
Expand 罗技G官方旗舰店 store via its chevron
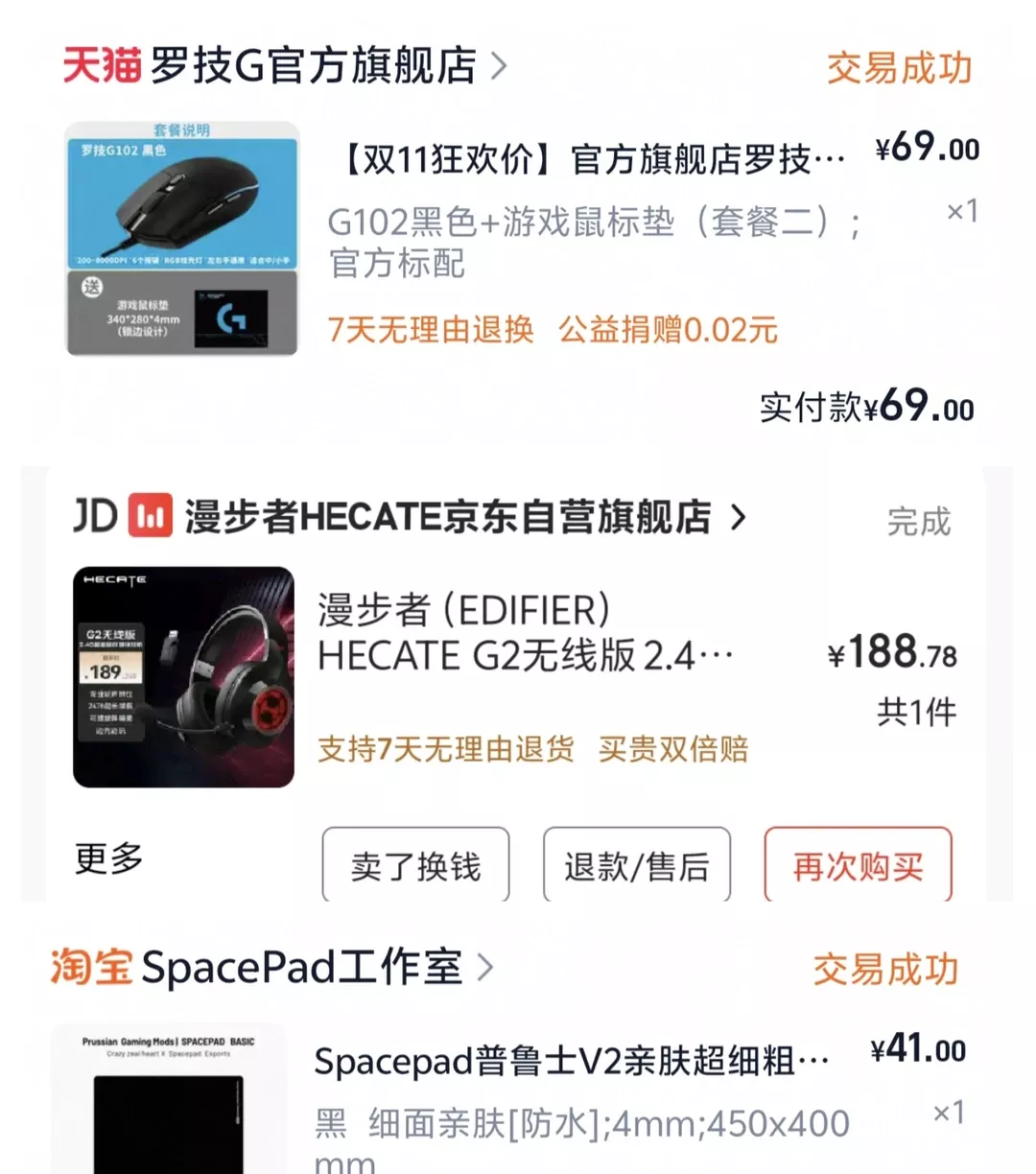499,67
